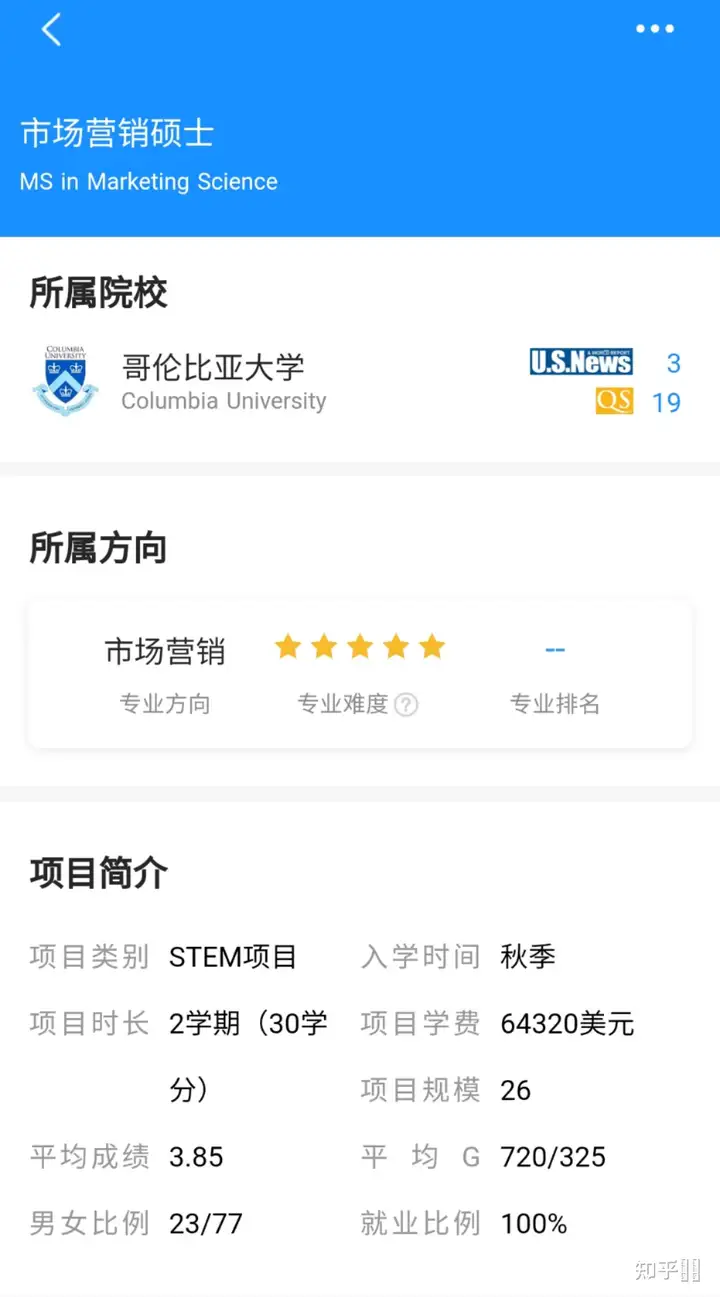
Task: Open the 项目简介 section header
Action: pyautogui.click(x=97, y=873)
